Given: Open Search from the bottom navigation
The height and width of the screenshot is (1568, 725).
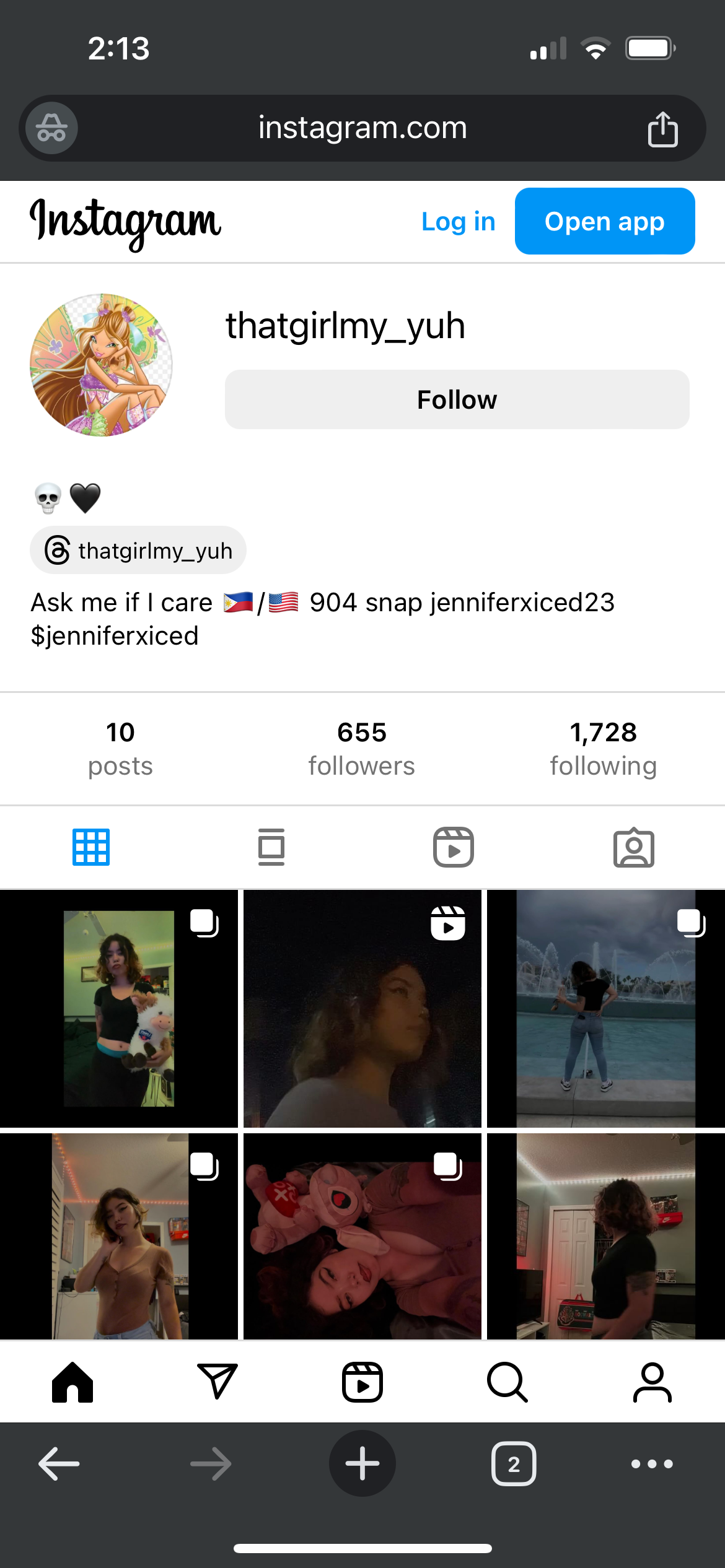Looking at the screenshot, I should [x=507, y=1382].
